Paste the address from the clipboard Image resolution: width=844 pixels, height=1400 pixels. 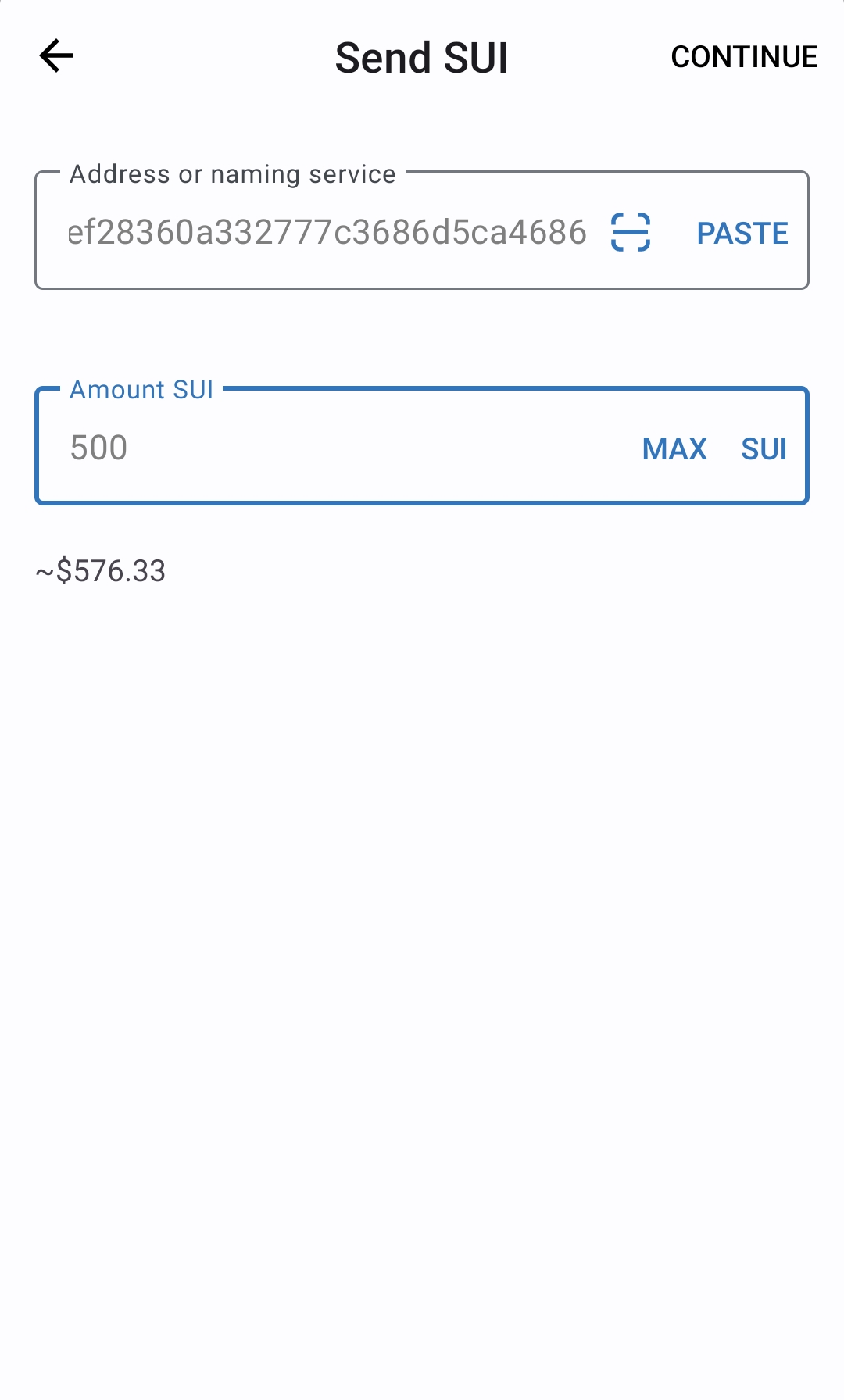[x=742, y=233]
